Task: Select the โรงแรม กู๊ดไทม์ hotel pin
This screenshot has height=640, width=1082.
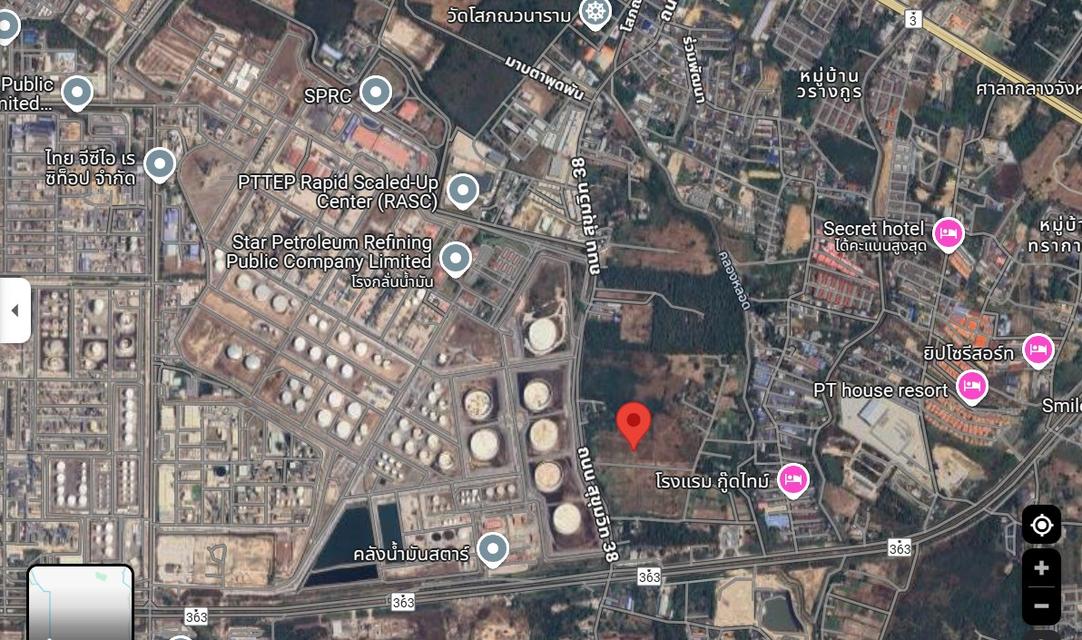Action: pos(793,479)
